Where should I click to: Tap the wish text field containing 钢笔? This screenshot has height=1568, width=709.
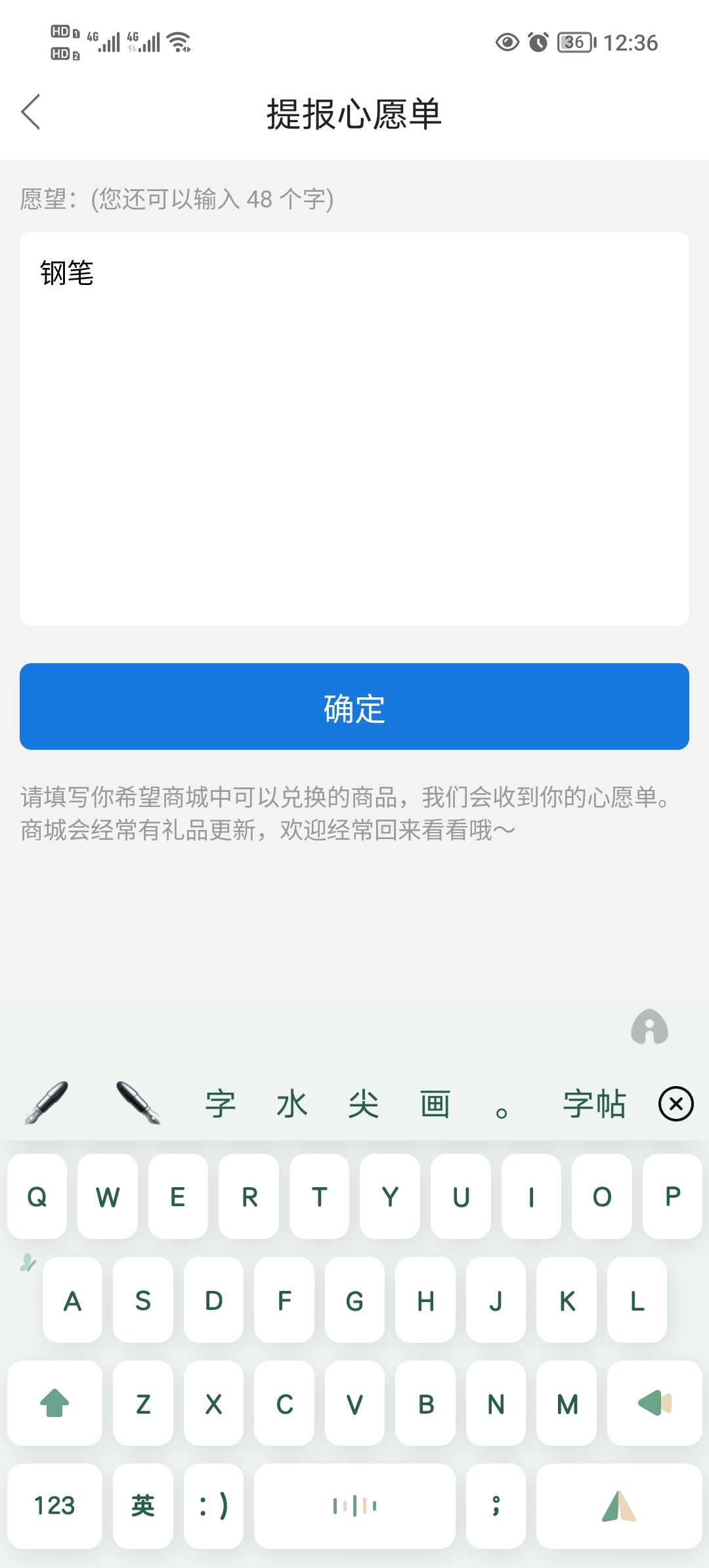tap(354, 428)
